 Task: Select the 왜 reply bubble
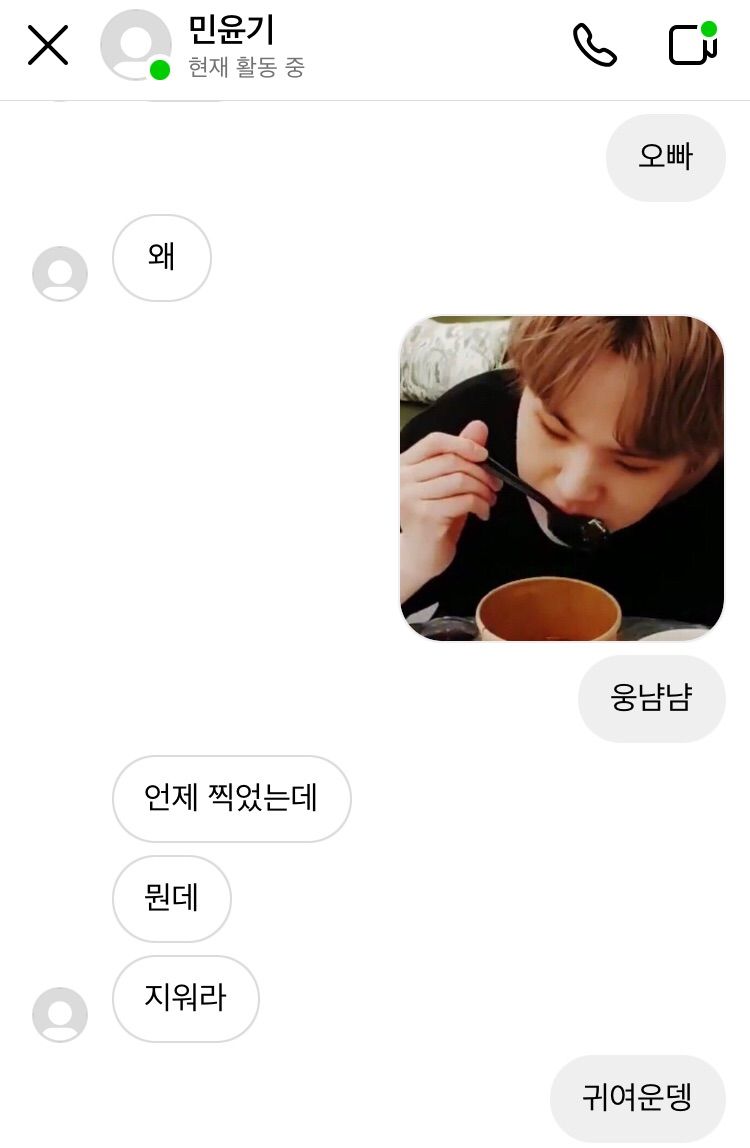click(161, 257)
